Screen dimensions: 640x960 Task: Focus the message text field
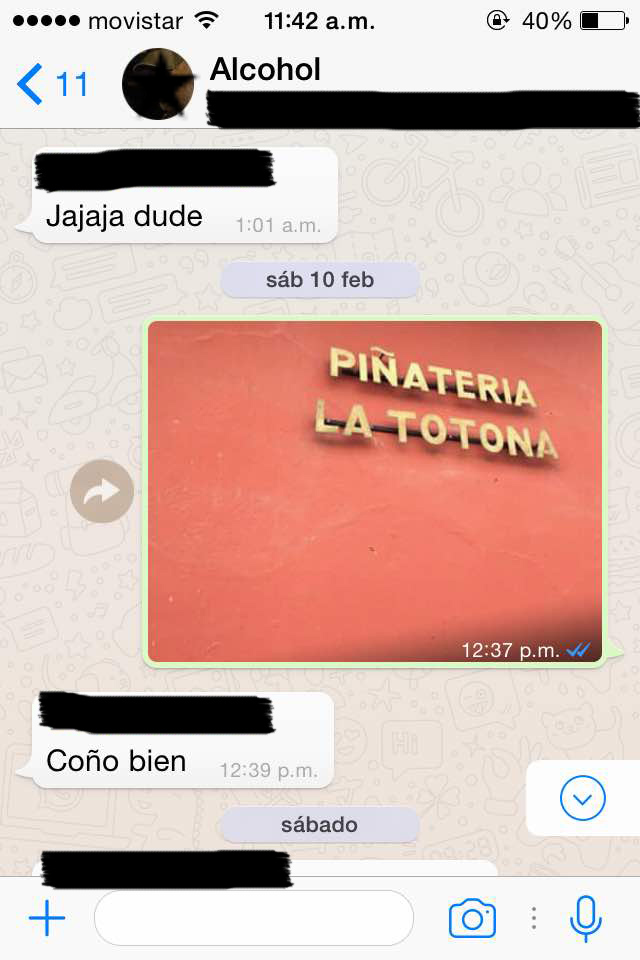[x=254, y=917]
